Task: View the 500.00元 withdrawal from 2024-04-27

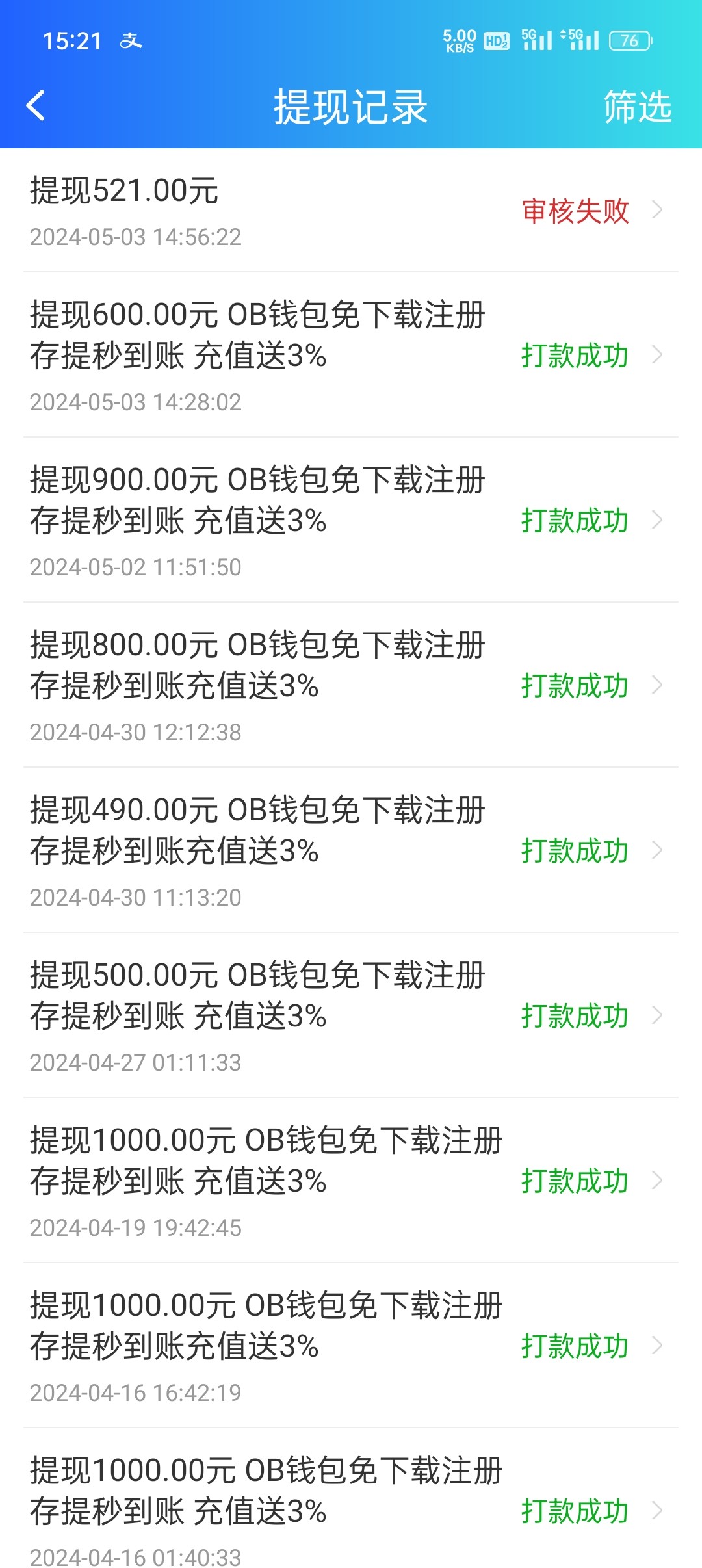Action: point(351,1015)
